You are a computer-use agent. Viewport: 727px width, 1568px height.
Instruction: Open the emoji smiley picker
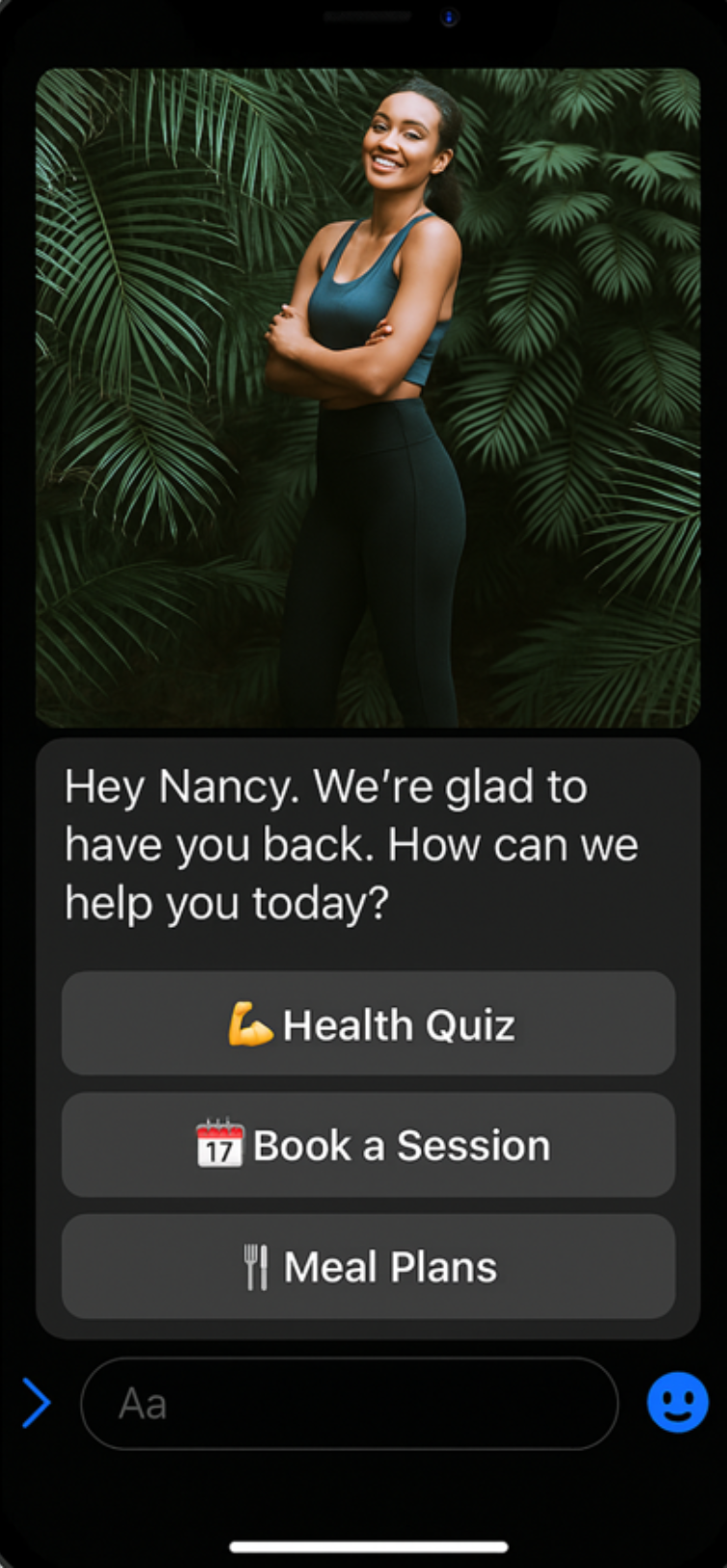pos(677,1402)
